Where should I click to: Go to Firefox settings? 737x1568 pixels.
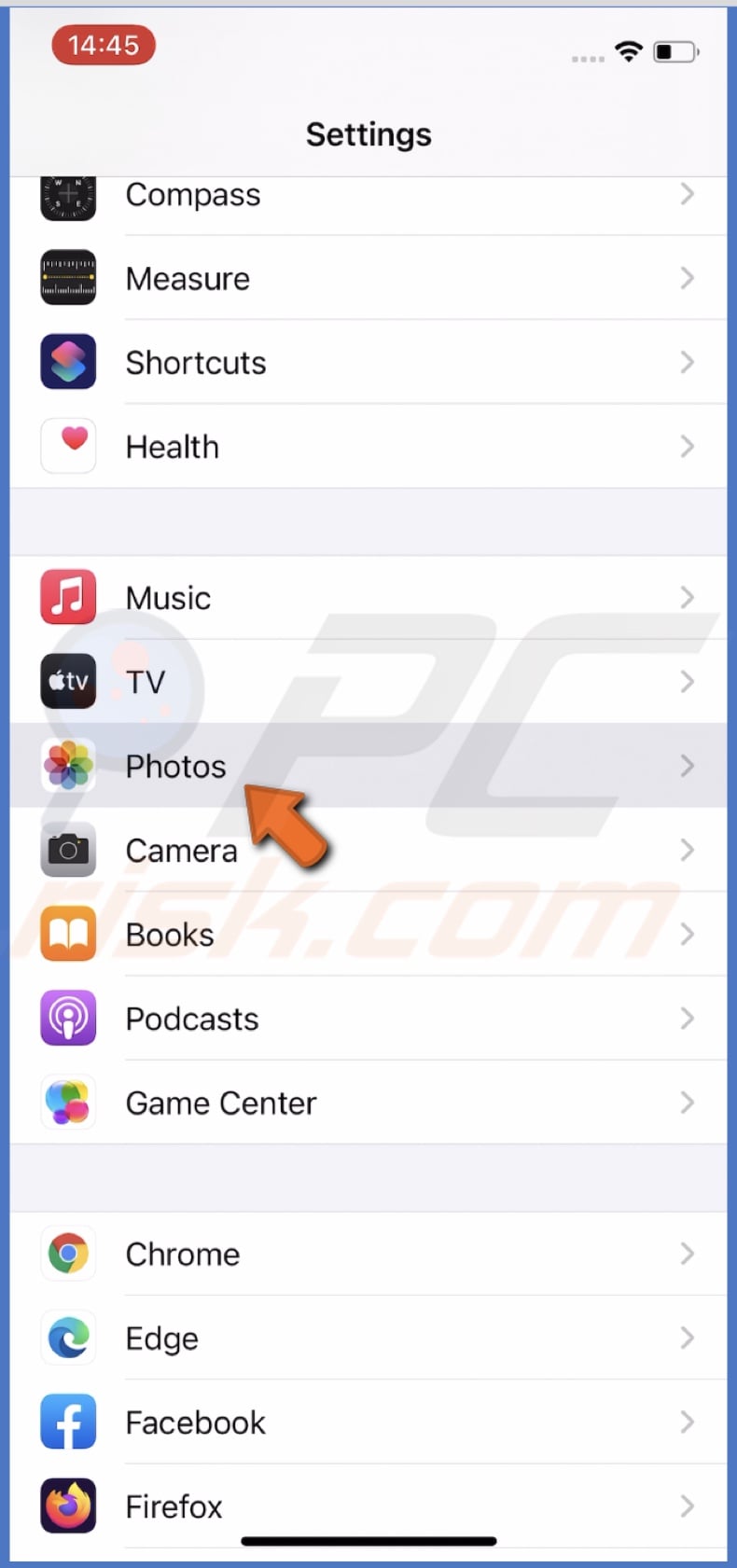368,1506
